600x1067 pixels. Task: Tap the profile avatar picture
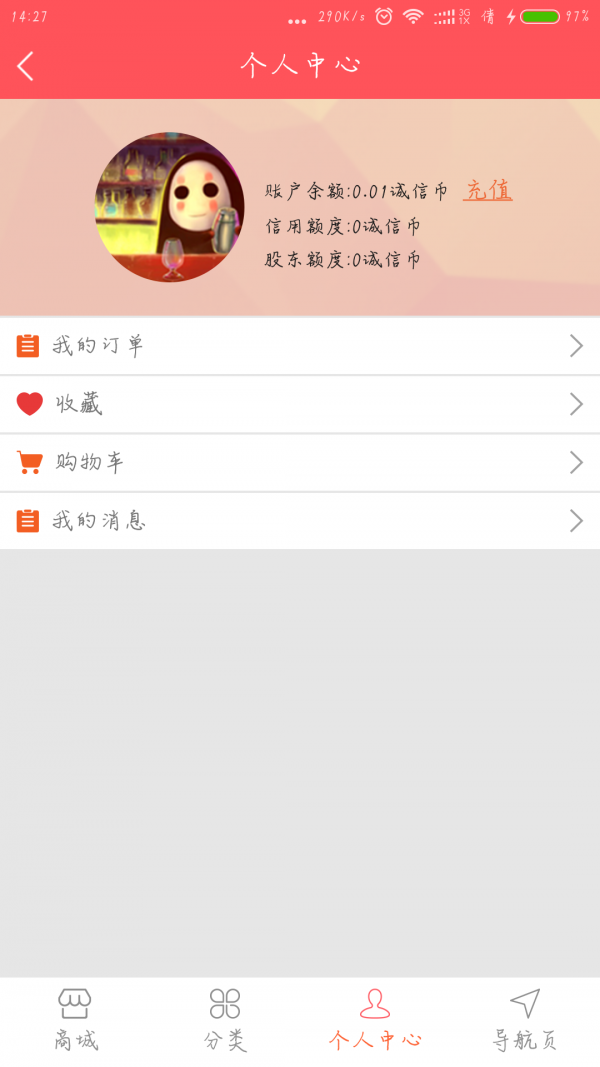[170, 207]
